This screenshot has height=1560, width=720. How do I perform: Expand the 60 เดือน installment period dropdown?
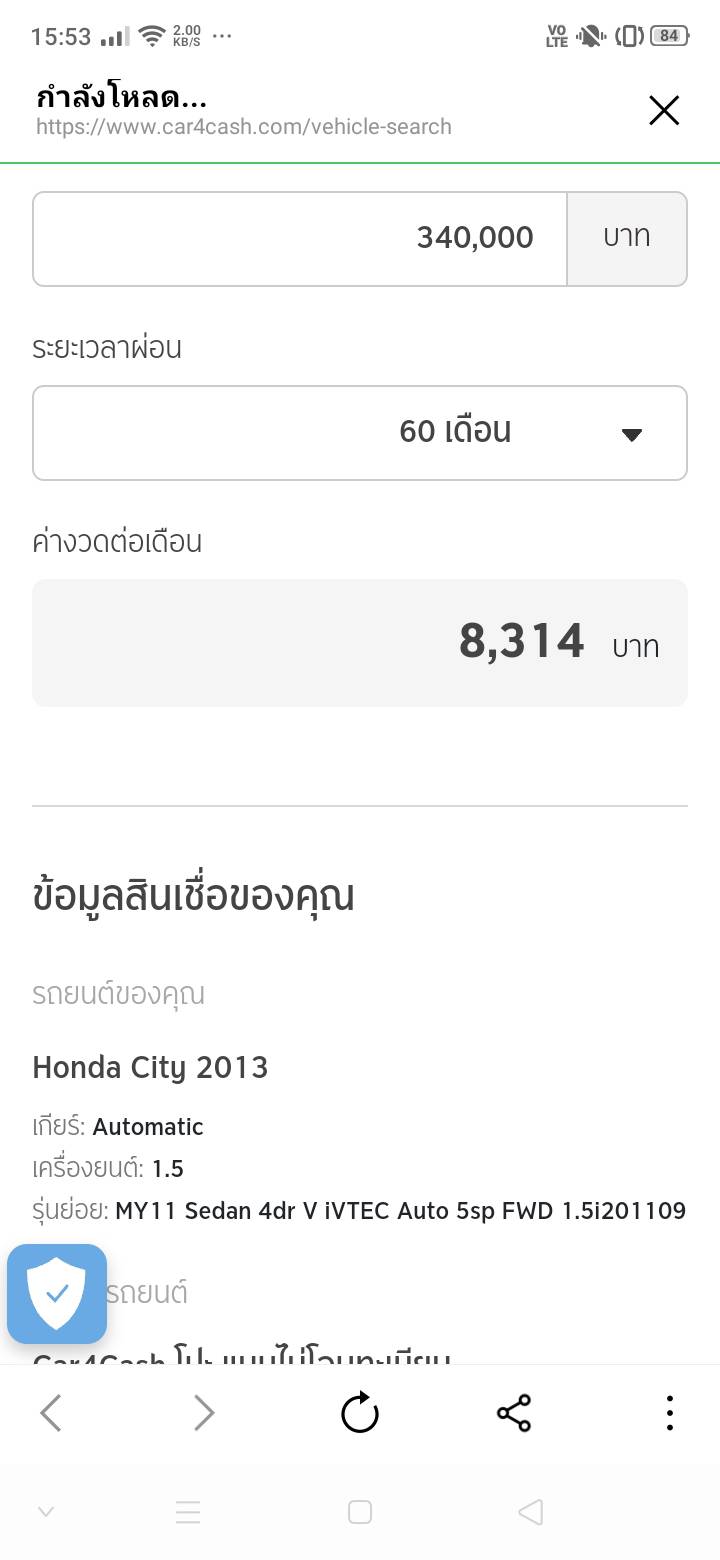(360, 433)
